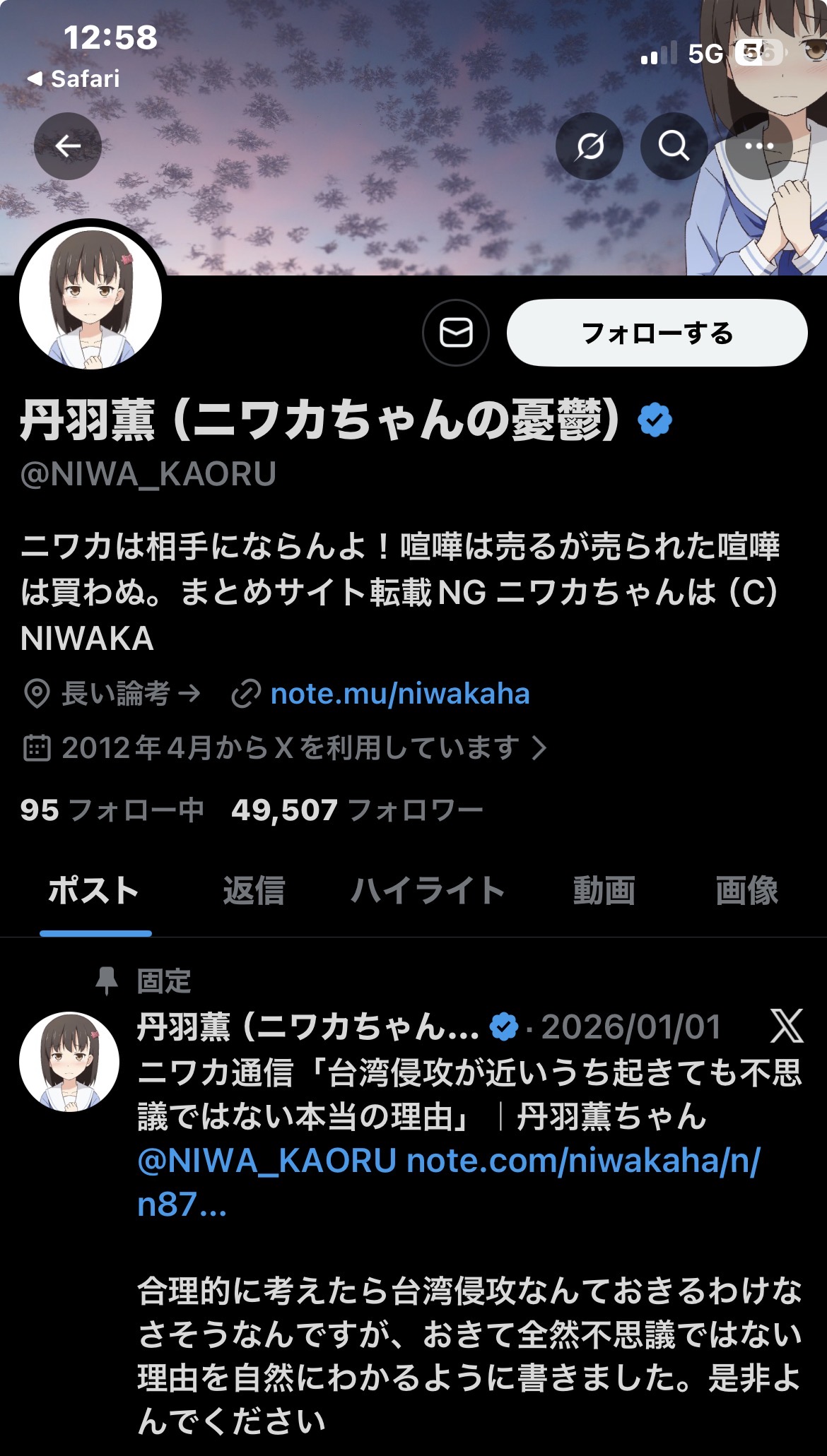
Task: View the large profile avatar
Action: pos(90,299)
